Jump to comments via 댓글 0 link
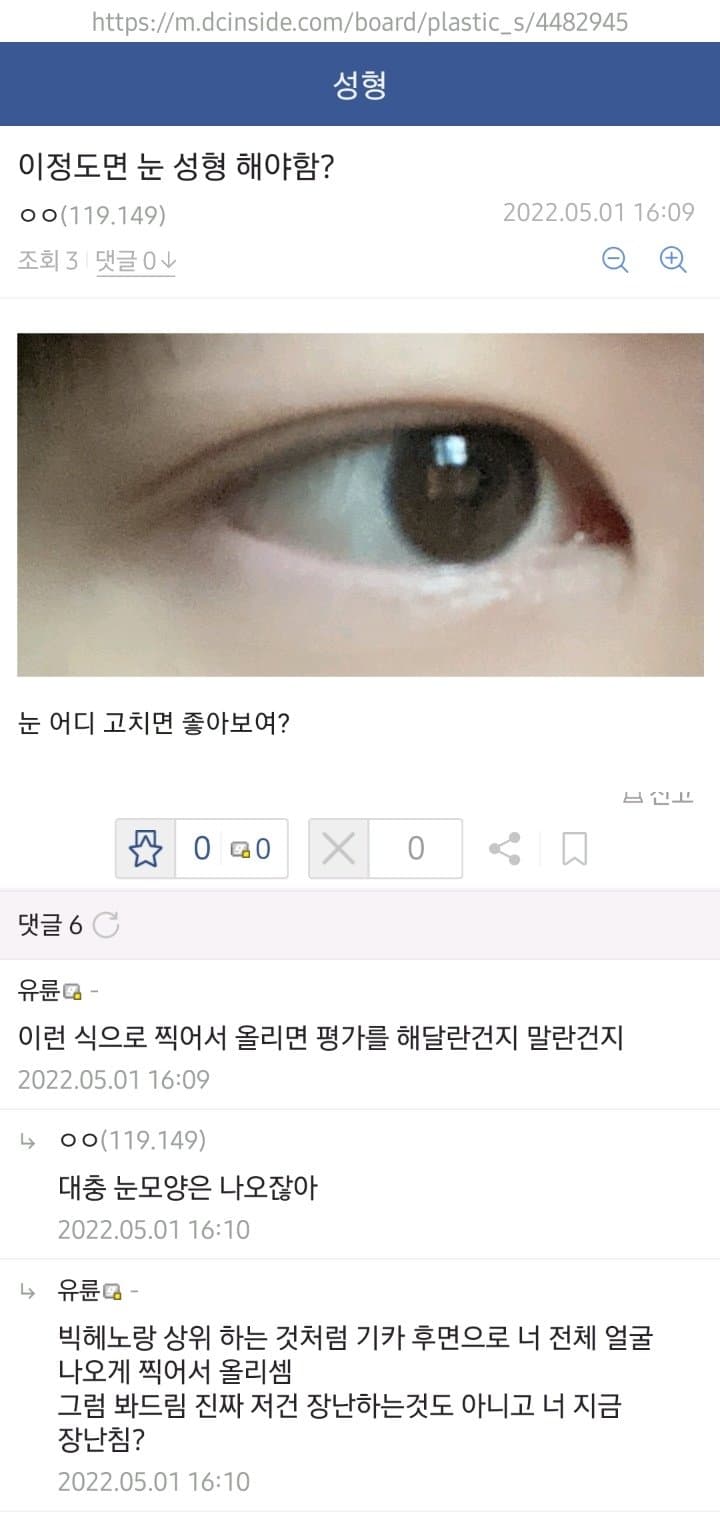Viewport: 720px width, 1516px height. (x=136, y=261)
